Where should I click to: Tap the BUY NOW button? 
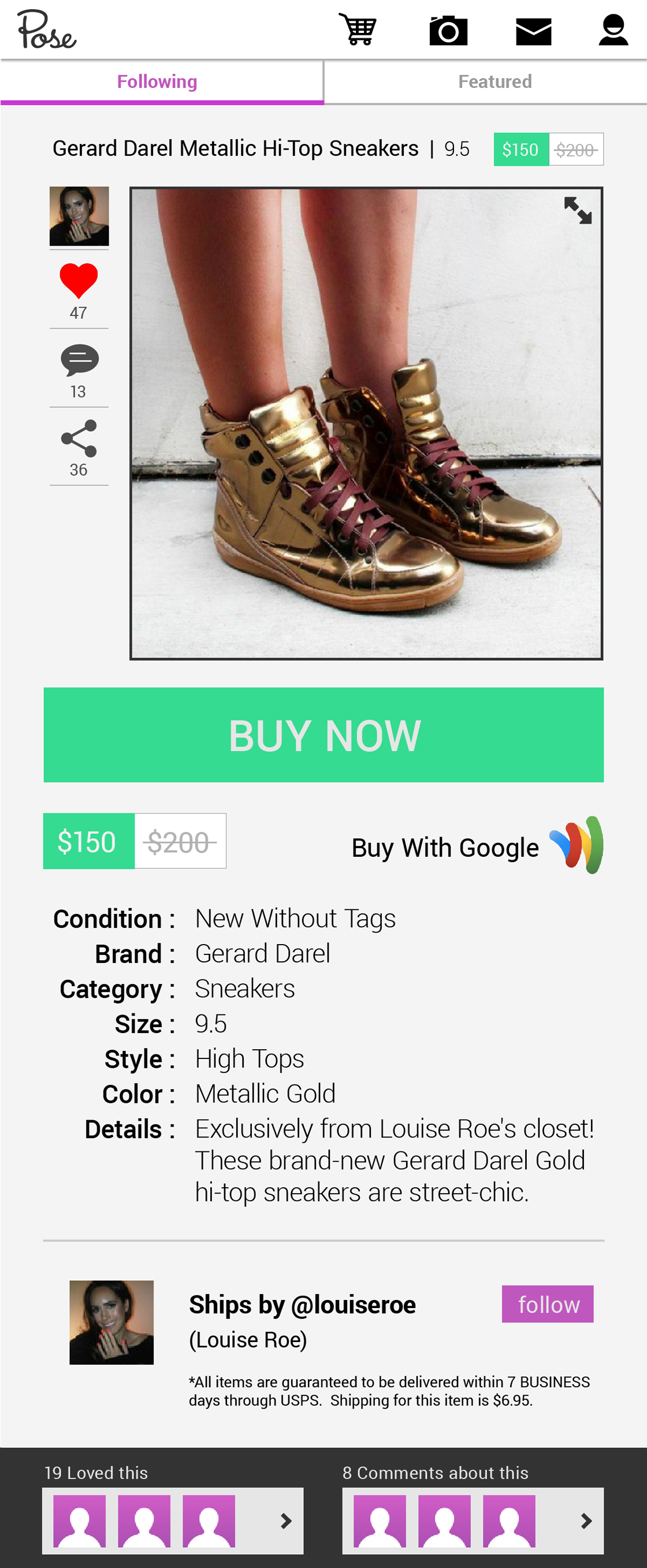pyautogui.click(x=324, y=735)
